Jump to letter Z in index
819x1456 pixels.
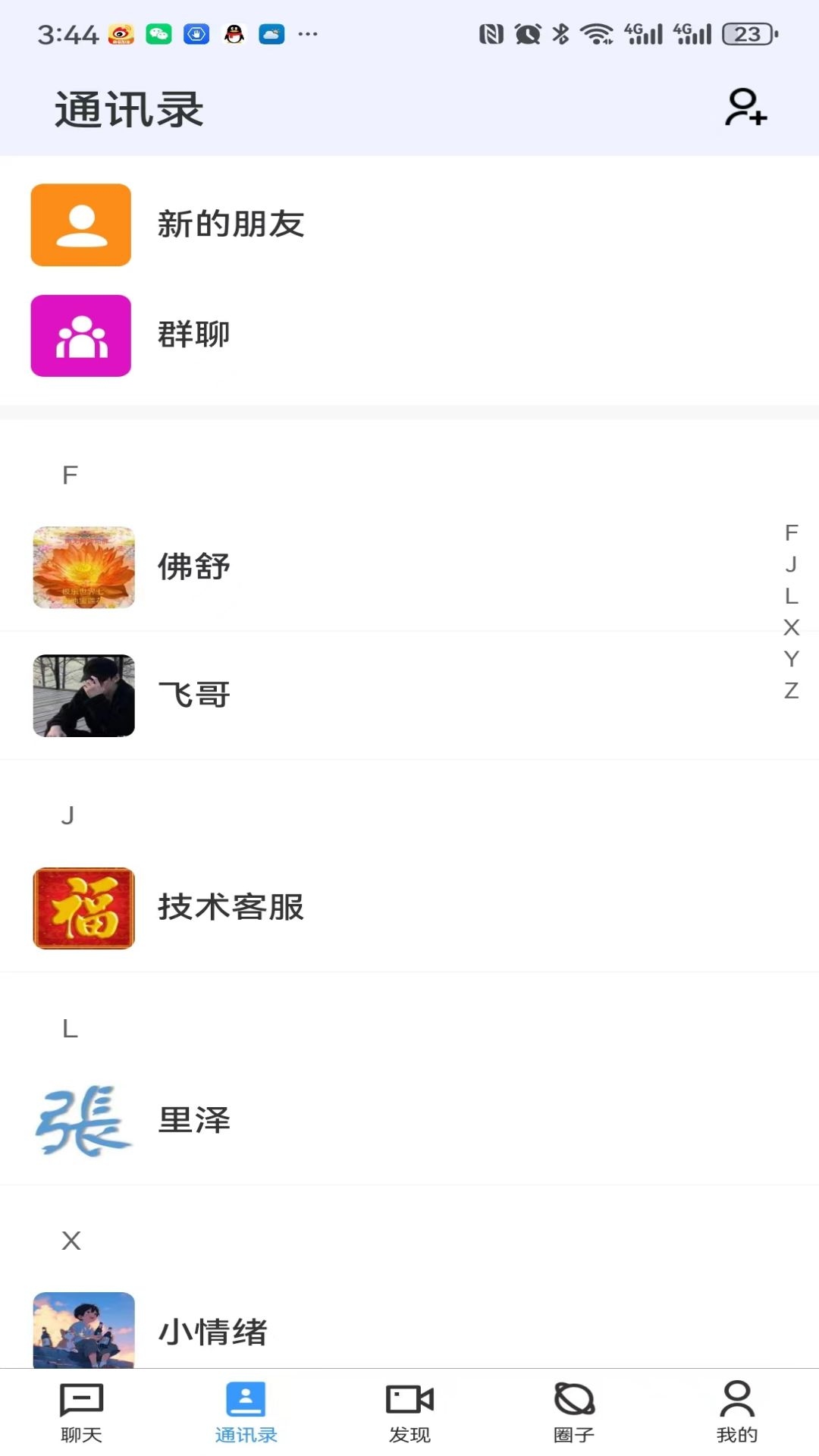(791, 691)
